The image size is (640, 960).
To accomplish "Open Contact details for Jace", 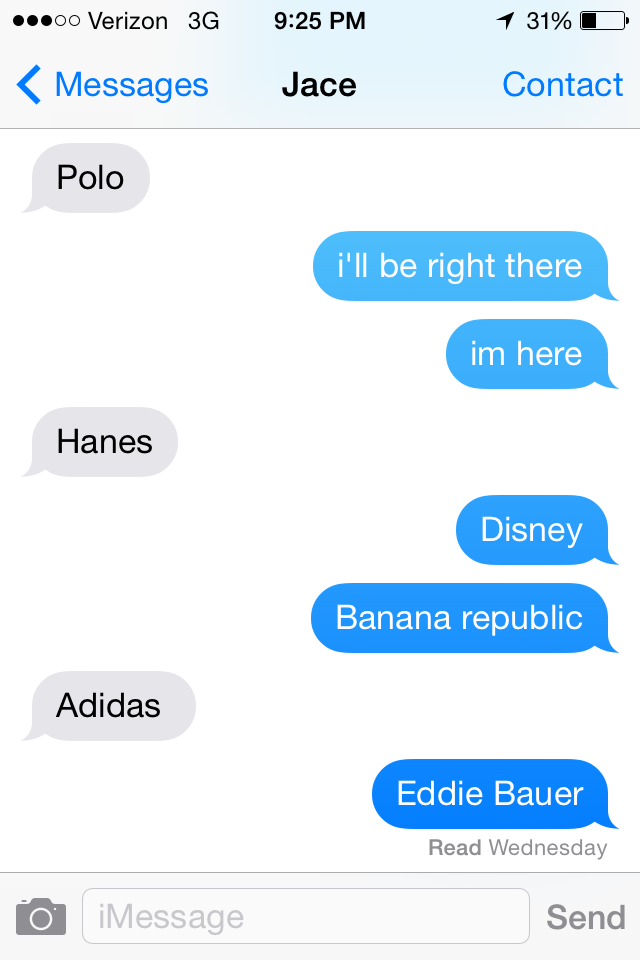I will [x=562, y=86].
